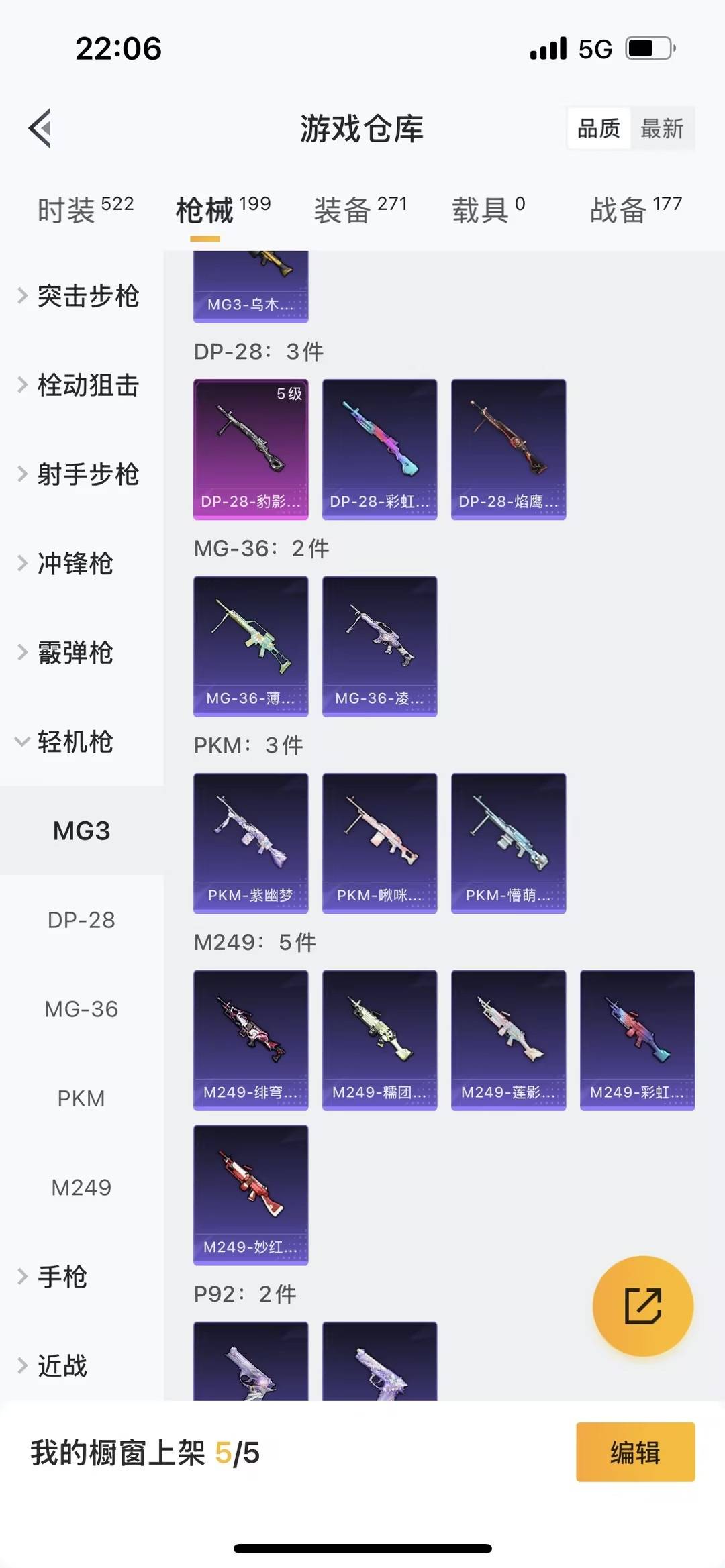This screenshot has height=1568, width=725.
Task: Tap the battery indicator in the status bar
Action: [646, 48]
